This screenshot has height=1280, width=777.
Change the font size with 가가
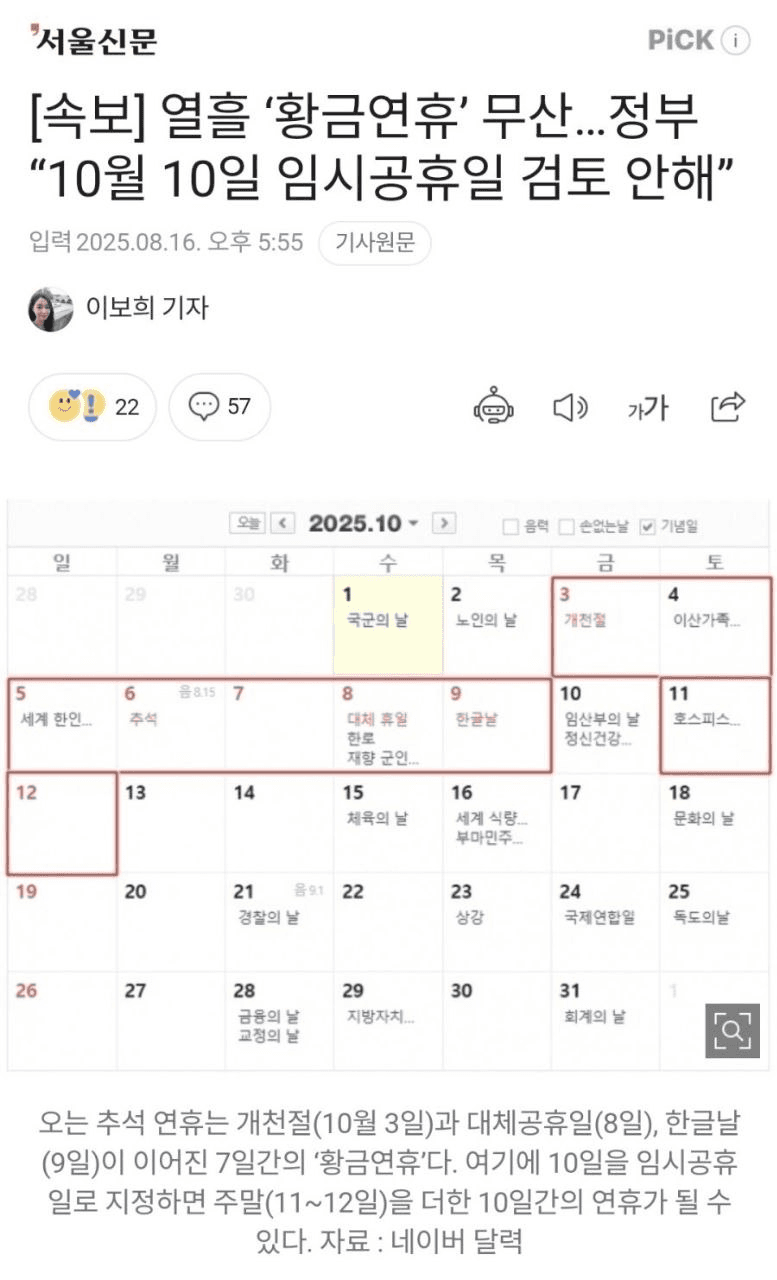click(x=648, y=407)
